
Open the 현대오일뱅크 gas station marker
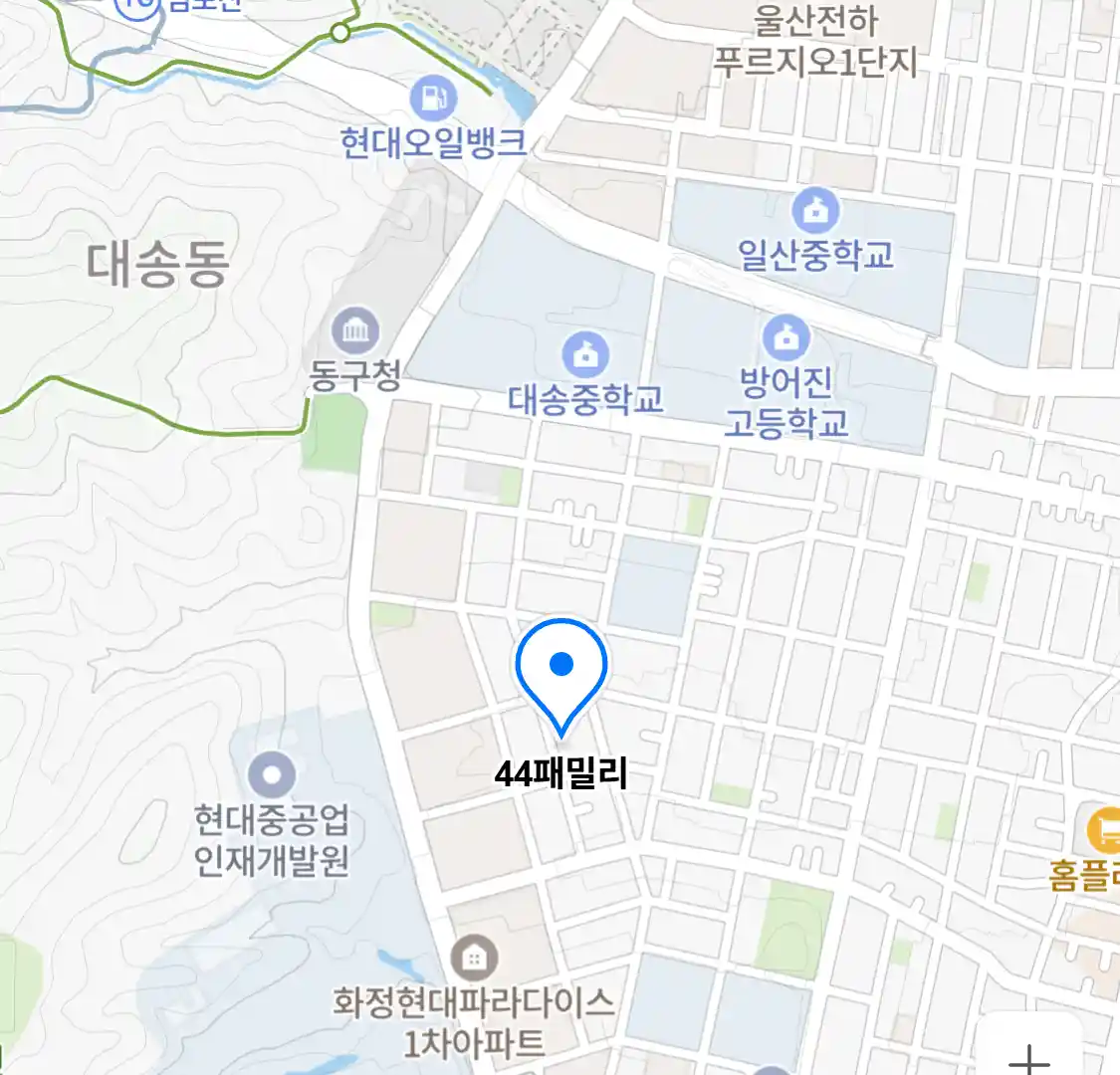pos(433,99)
